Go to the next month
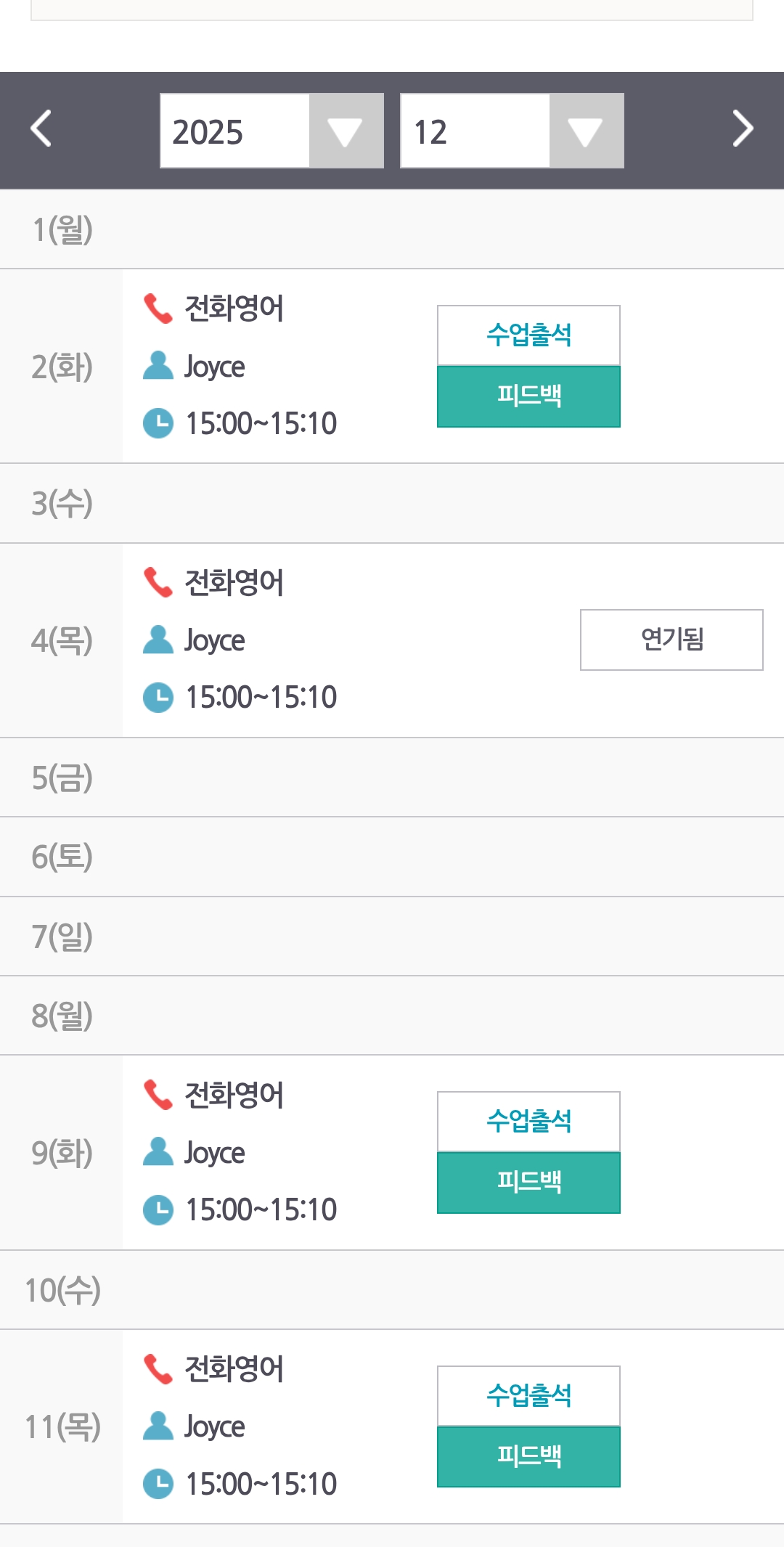784x1547 pixels. (742, 129)
